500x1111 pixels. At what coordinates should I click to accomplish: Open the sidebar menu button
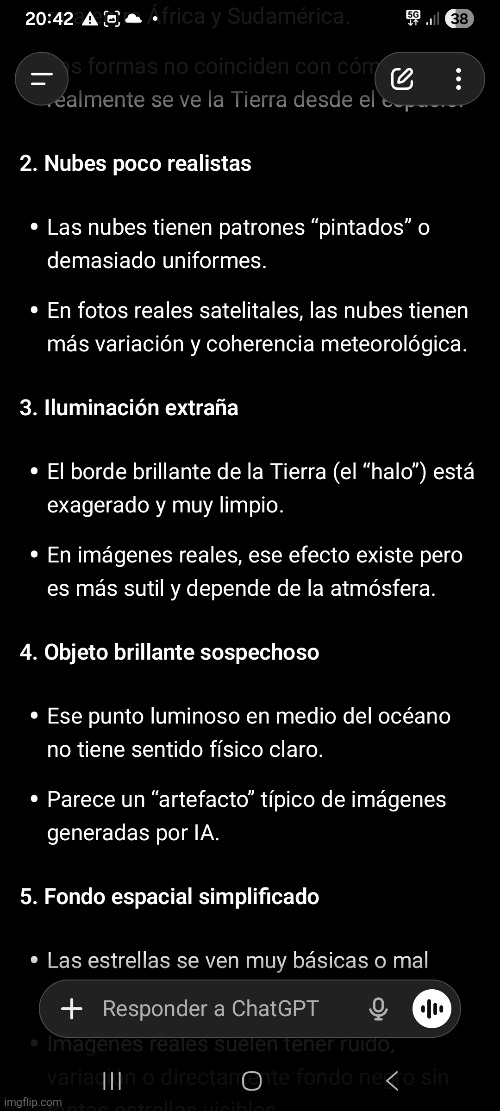point(42,79)
